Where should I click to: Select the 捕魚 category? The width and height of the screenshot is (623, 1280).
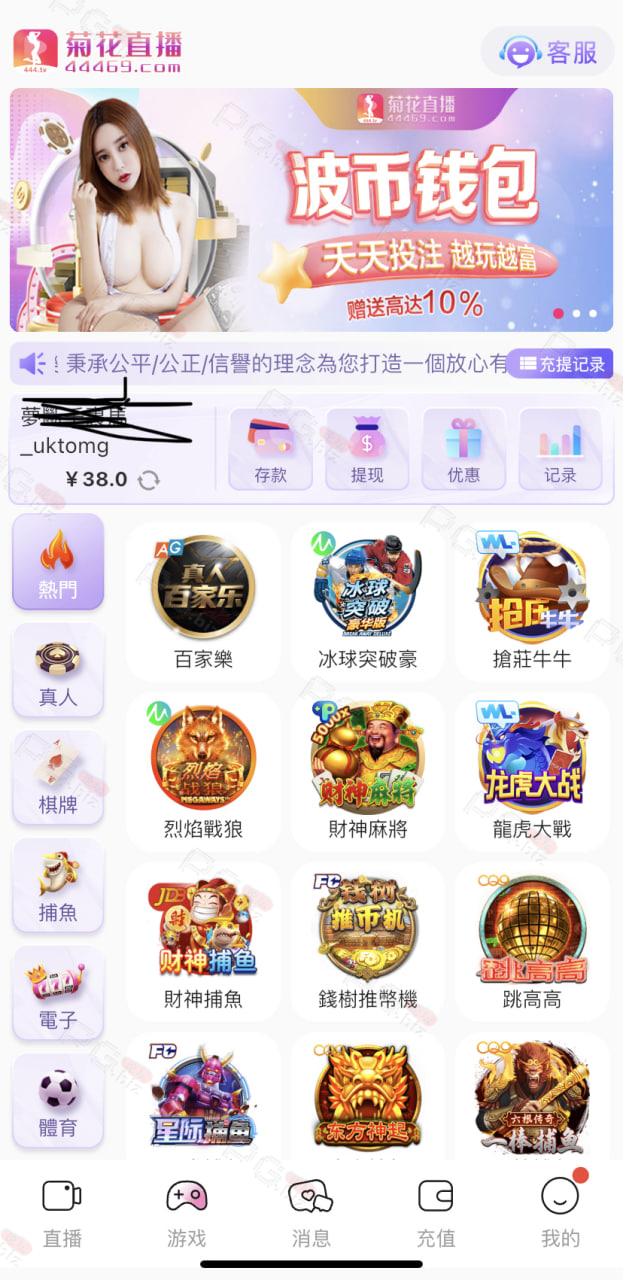[58, 886]
